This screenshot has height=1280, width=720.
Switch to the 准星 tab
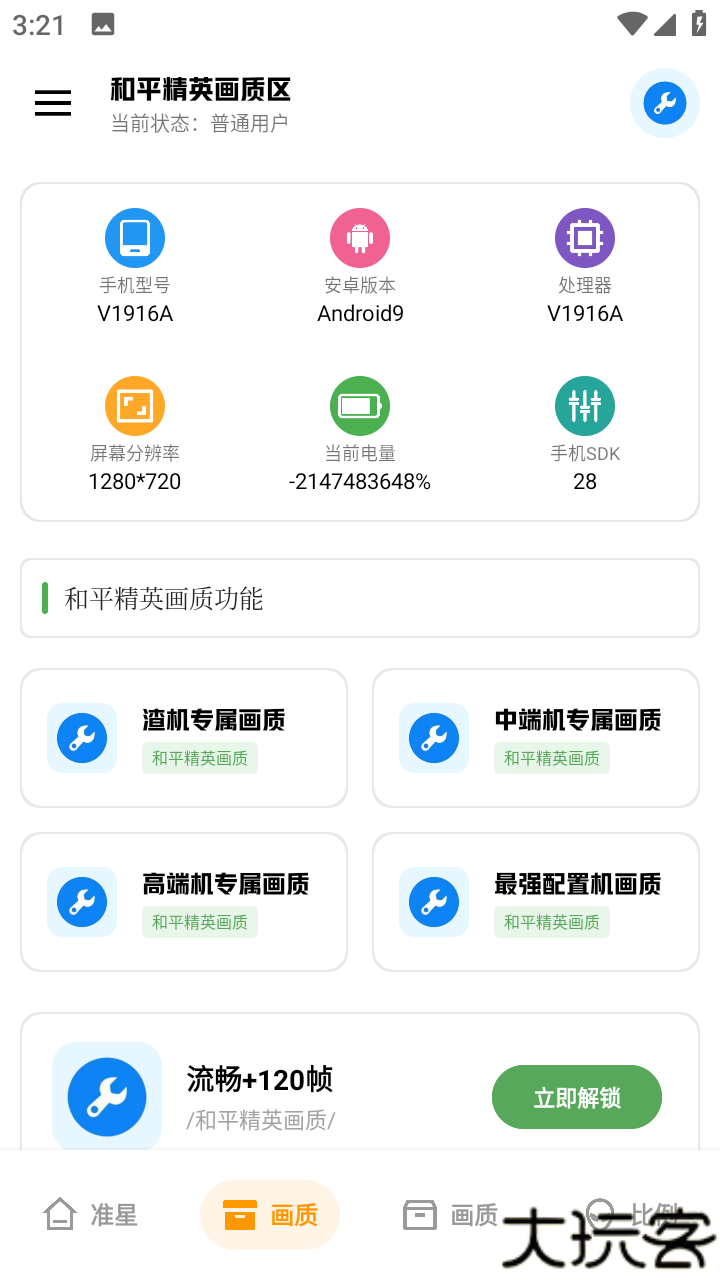(x=90, y=1214)
